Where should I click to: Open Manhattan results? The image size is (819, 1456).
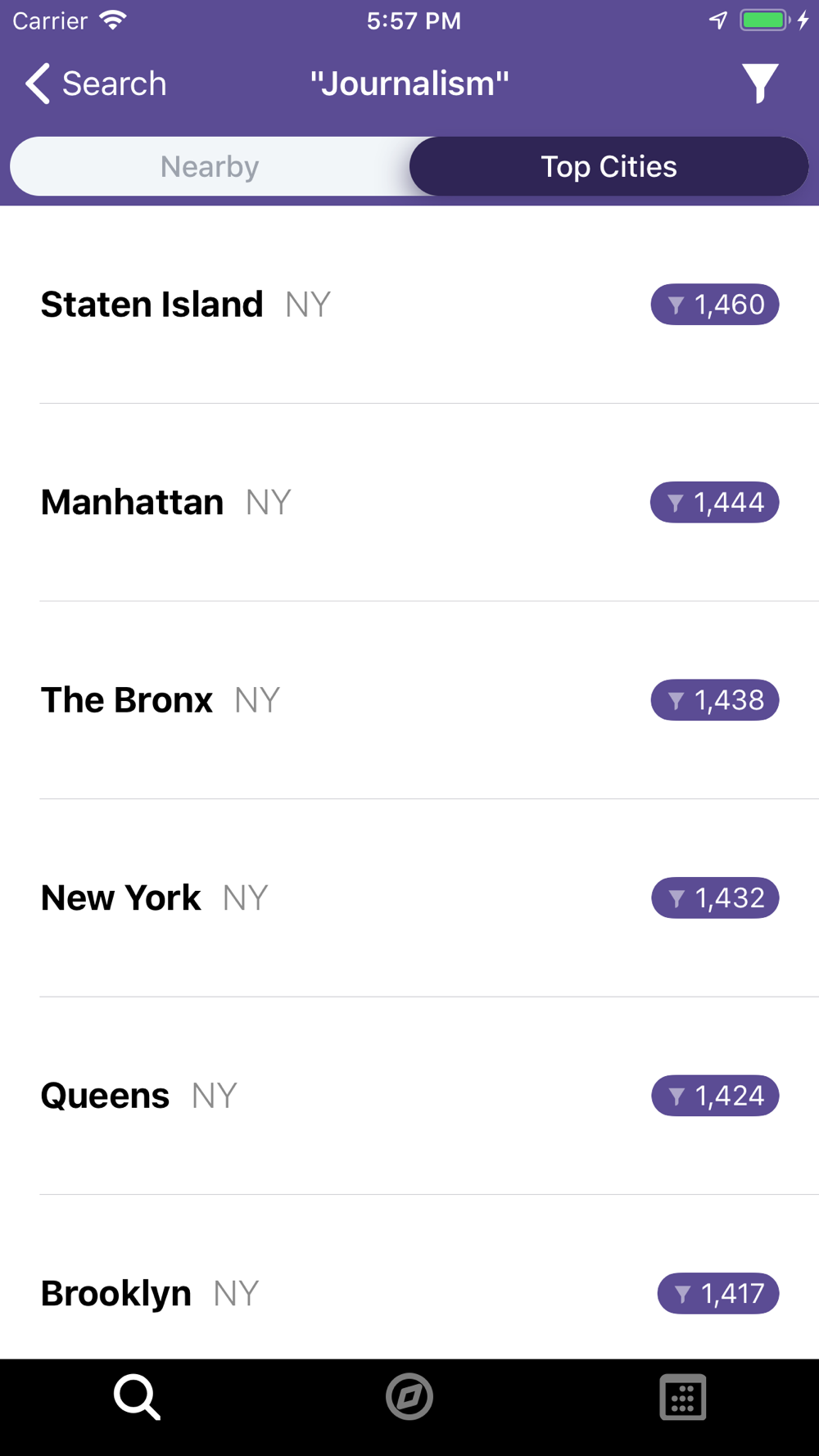pyautogui.click(x=409, y=502)
